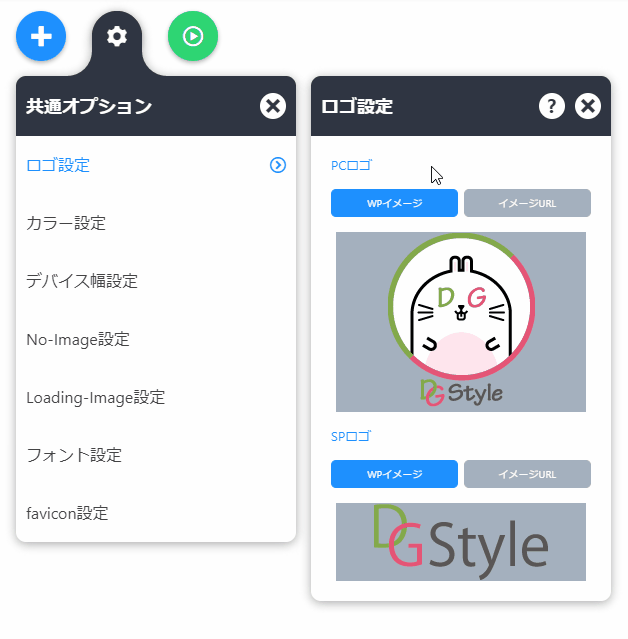628x639 pixels.
Task: Tap the SPロゴ image preview
Action: pos(460,541)
